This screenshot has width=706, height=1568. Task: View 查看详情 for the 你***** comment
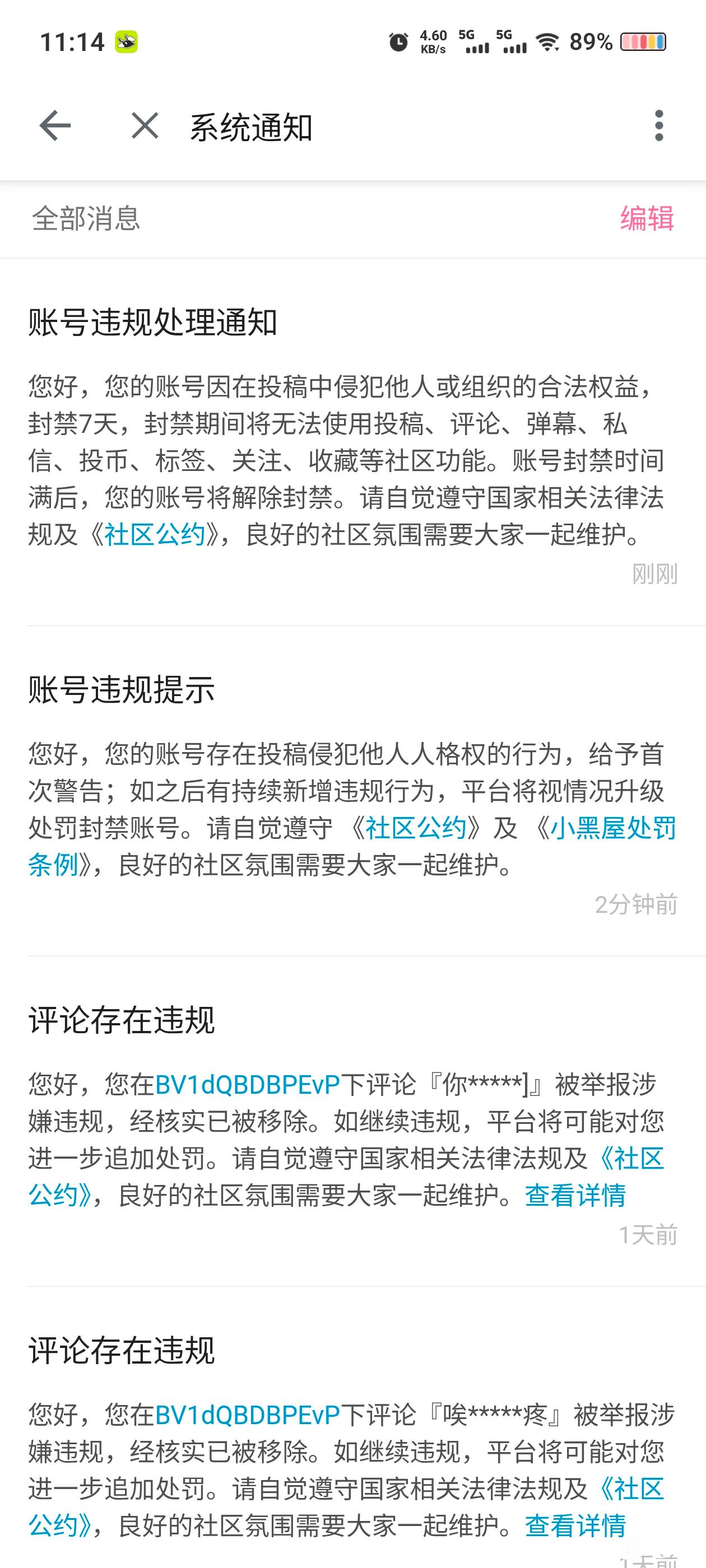point(575,1195)
